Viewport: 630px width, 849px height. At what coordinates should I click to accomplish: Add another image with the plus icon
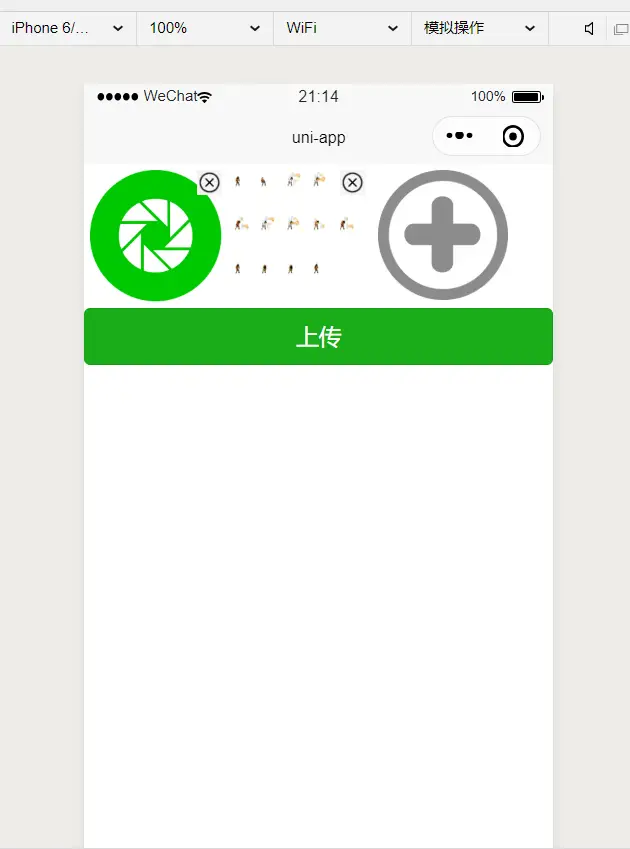pos(442,235)
